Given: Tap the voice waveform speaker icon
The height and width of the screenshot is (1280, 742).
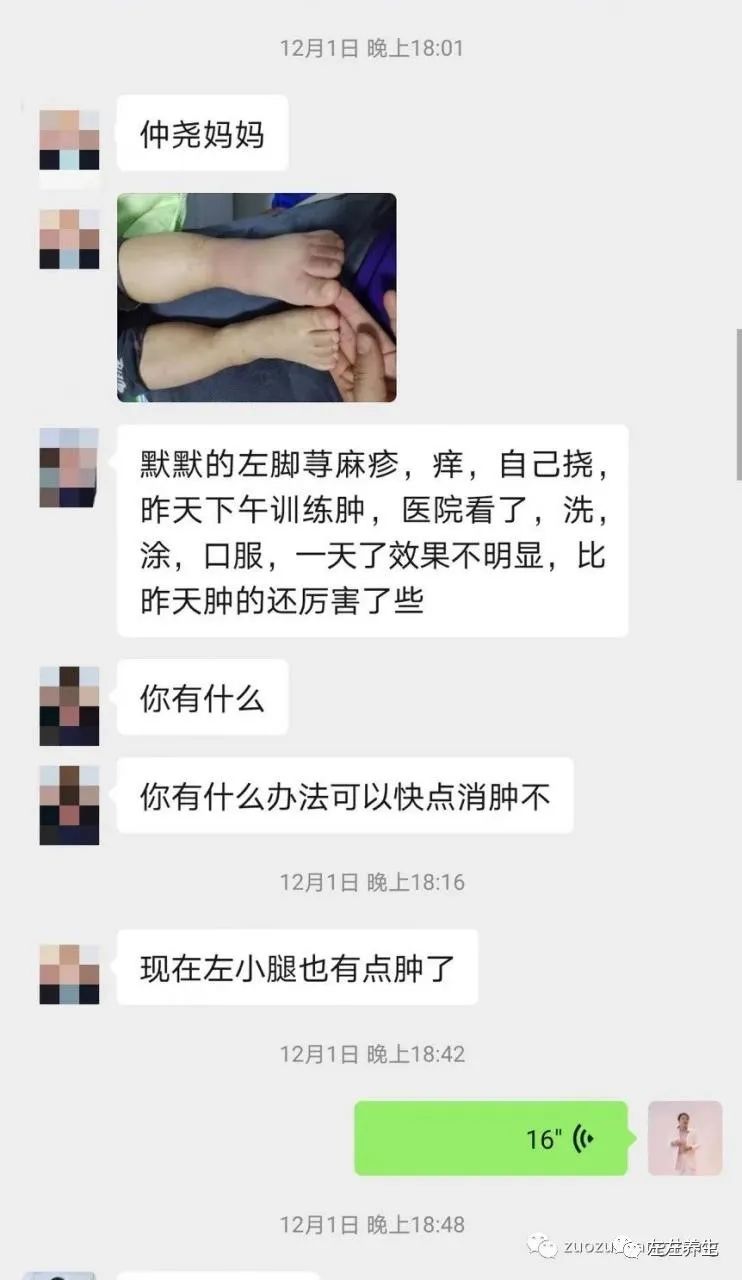Looking at the screenshot, I should (x=581, y=1138).
